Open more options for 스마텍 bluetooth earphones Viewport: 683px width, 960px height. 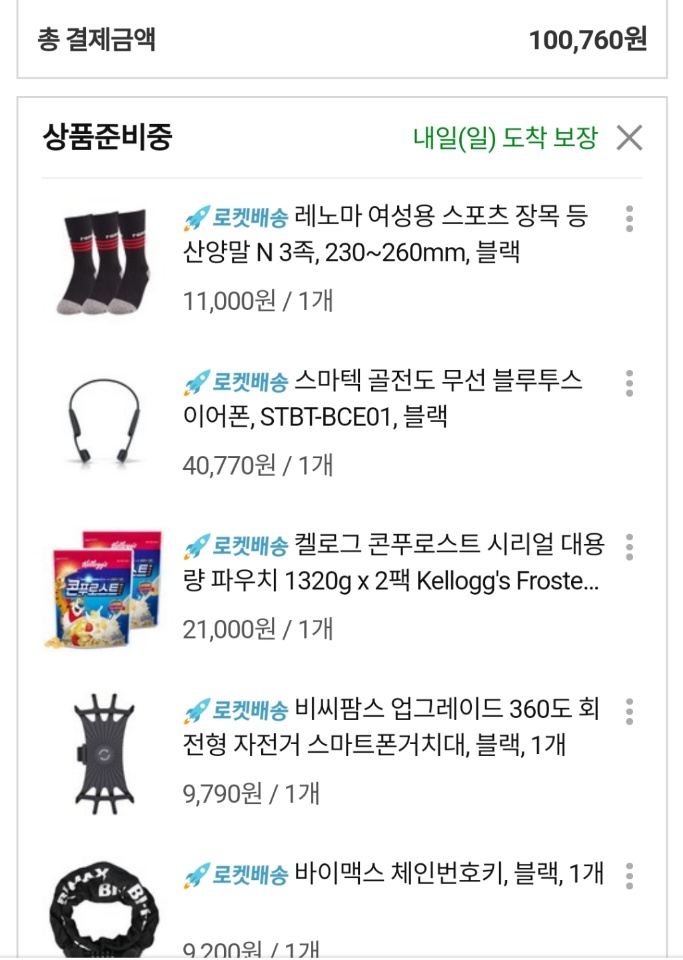pos(629,383)
